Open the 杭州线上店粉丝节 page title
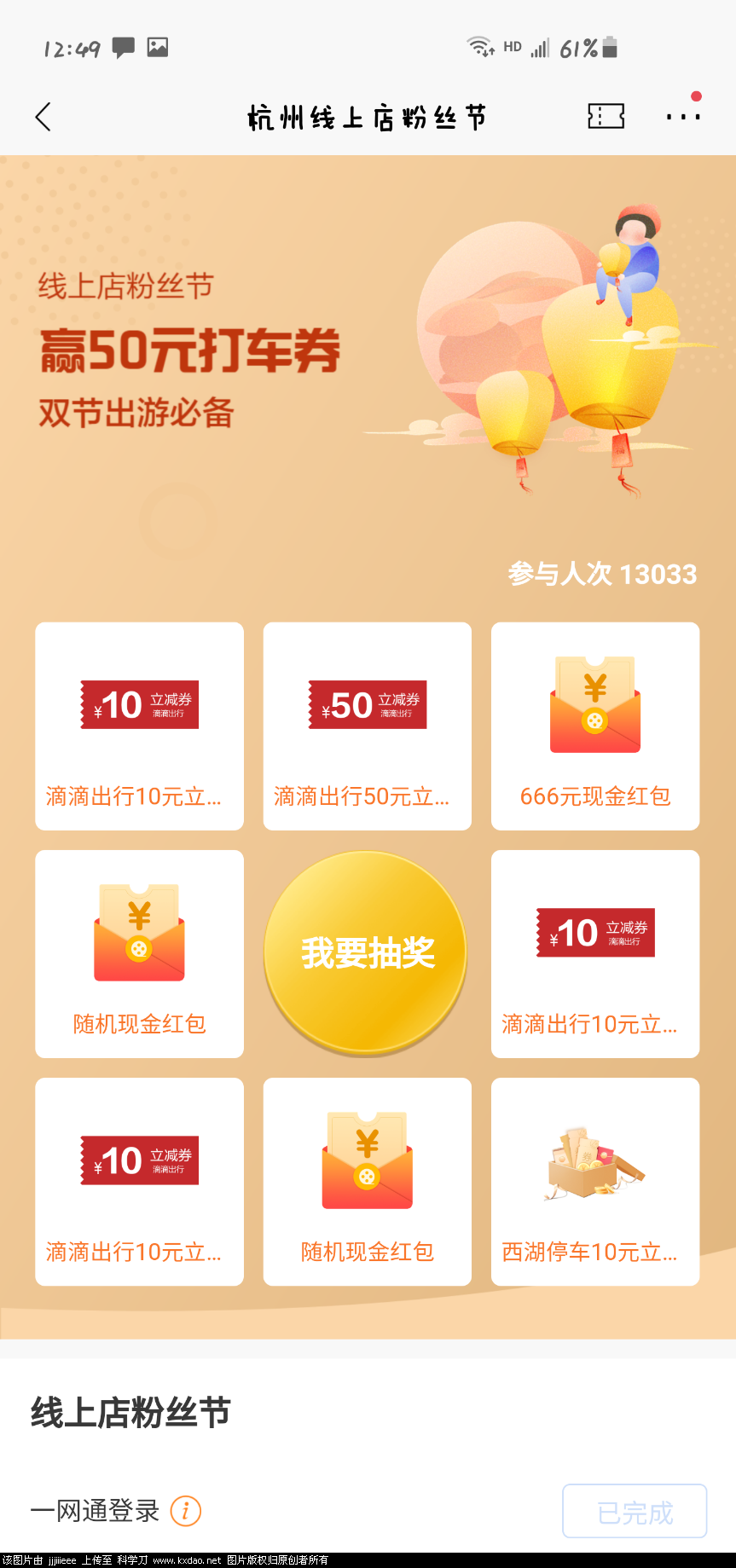 [x=368, y=118]
